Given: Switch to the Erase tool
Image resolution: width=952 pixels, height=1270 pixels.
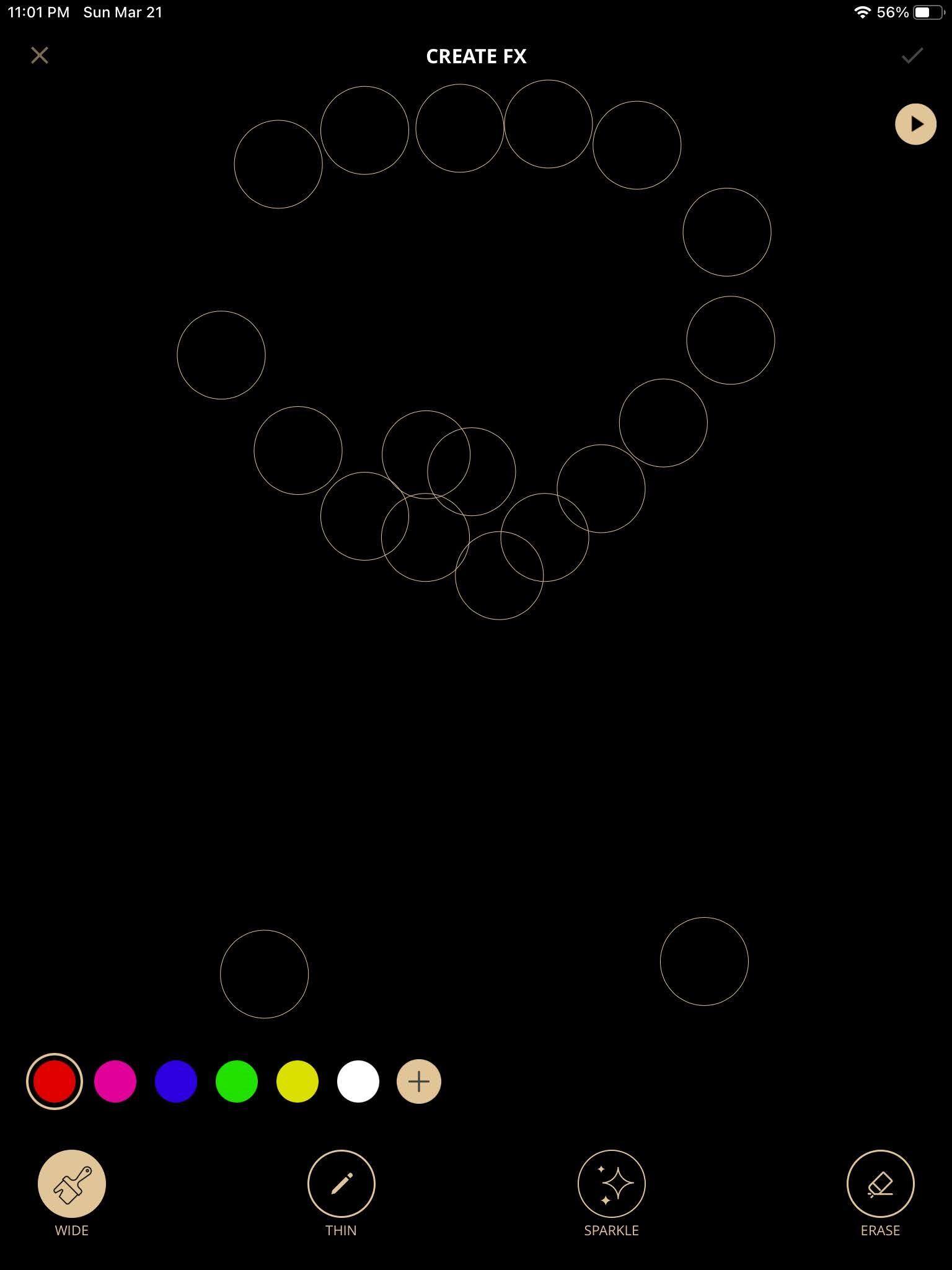Looking at the screenshot, I should 880,1184.
